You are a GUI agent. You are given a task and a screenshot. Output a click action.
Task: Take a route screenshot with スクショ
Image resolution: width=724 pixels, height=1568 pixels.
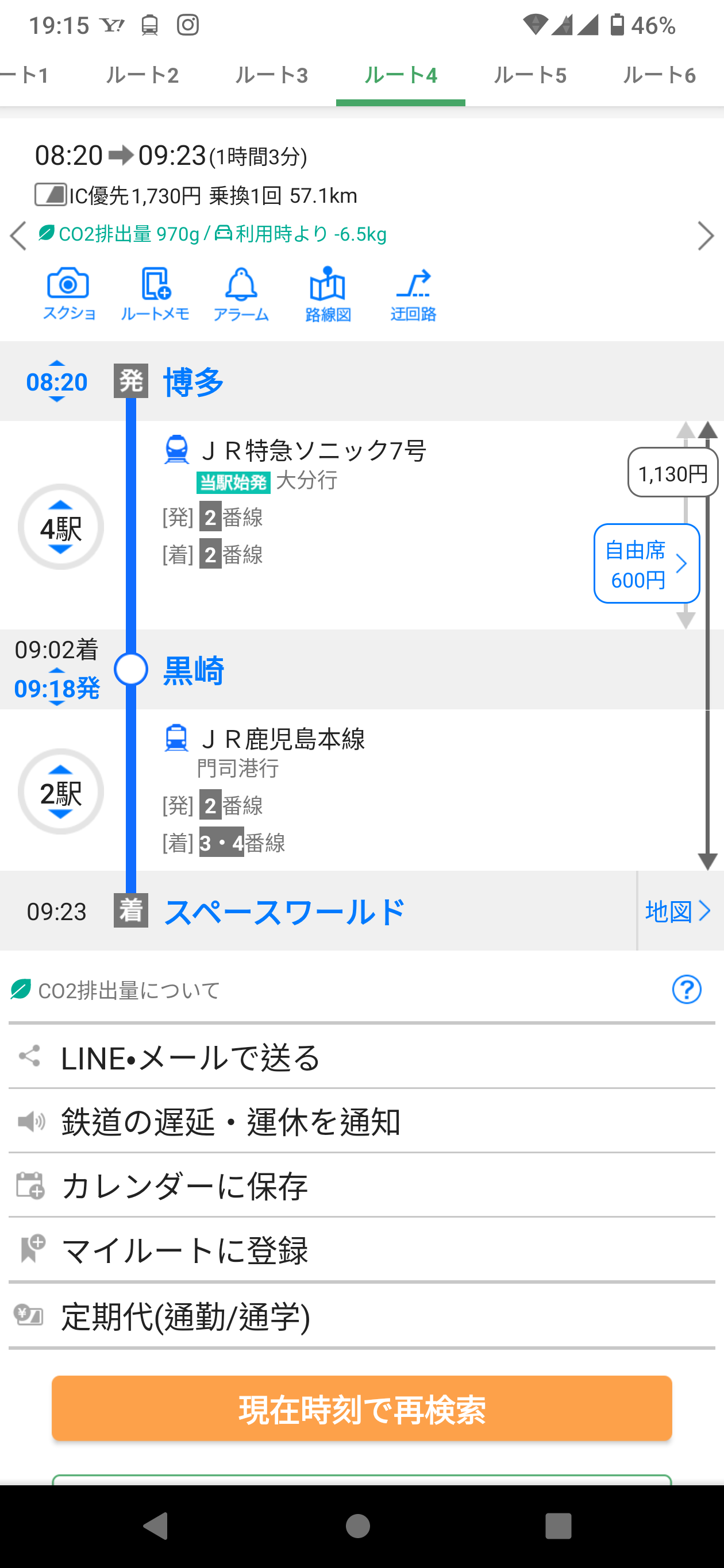[69, 295]
